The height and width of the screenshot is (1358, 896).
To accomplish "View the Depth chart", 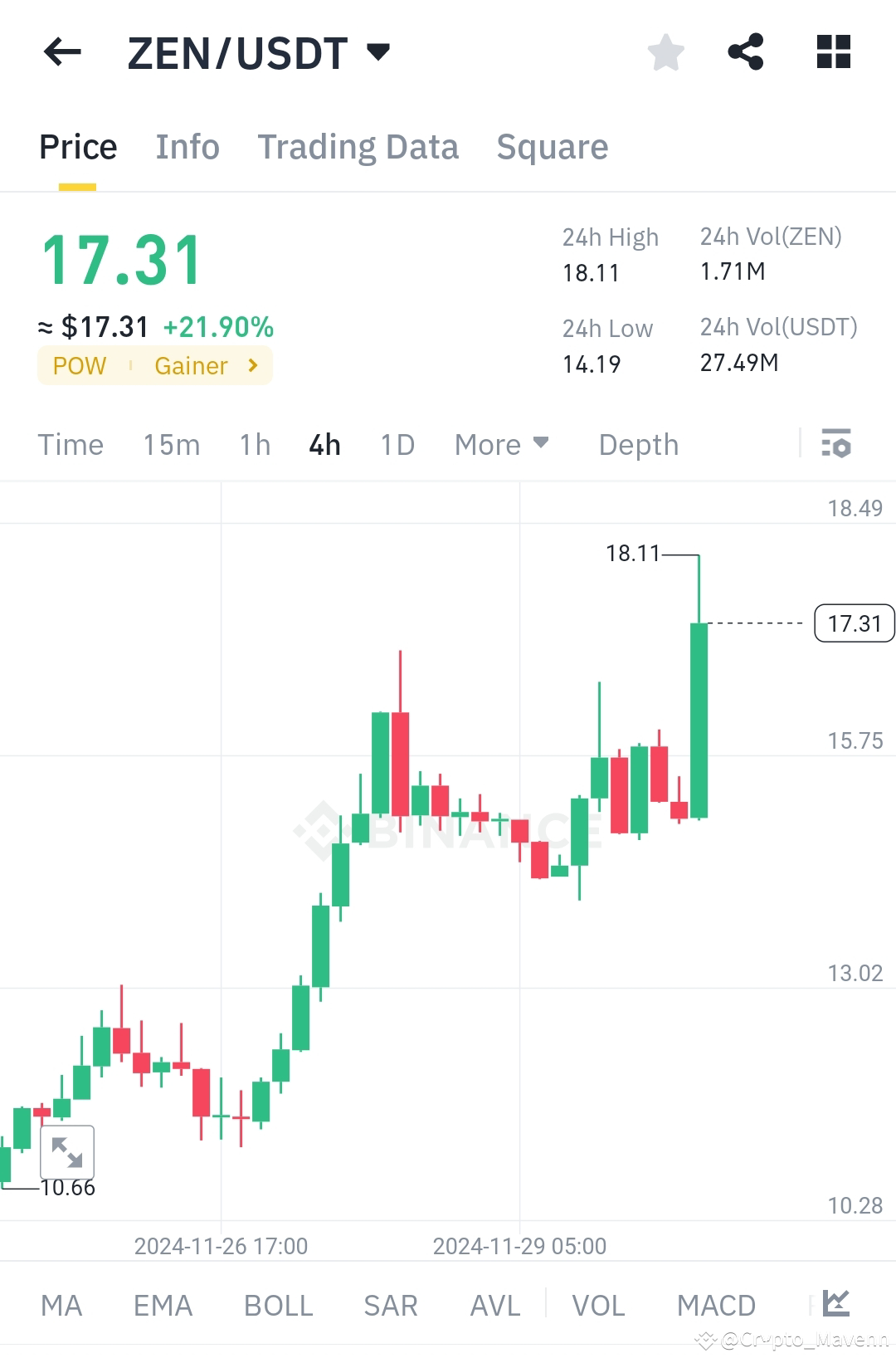I will tap(638, 445).
